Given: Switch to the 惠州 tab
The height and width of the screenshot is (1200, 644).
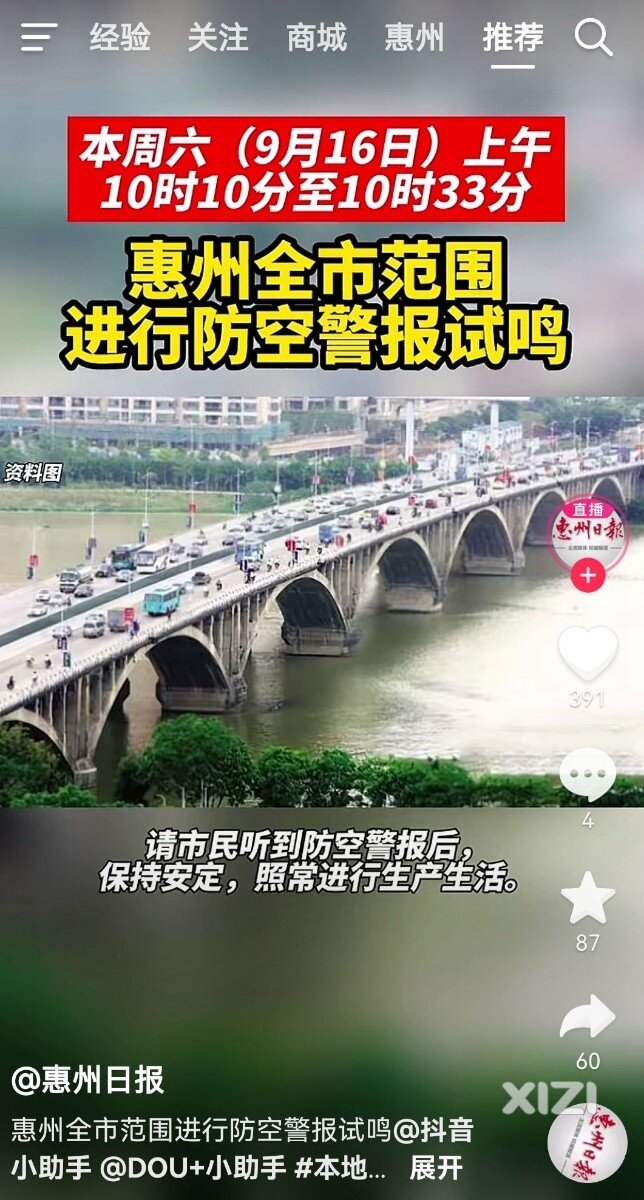Looking at the screenshot, I should click(x=415, y=38).
